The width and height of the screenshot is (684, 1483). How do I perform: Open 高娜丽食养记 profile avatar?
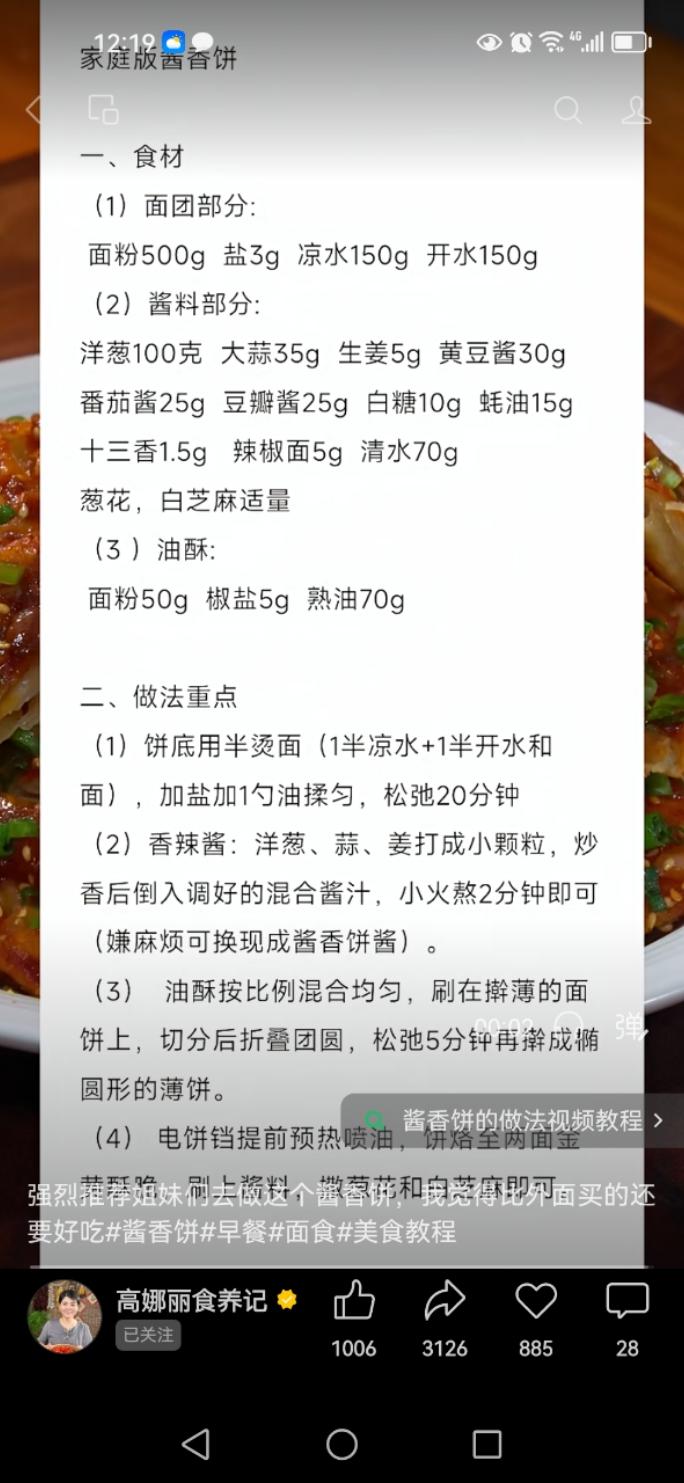point(64,1316)
